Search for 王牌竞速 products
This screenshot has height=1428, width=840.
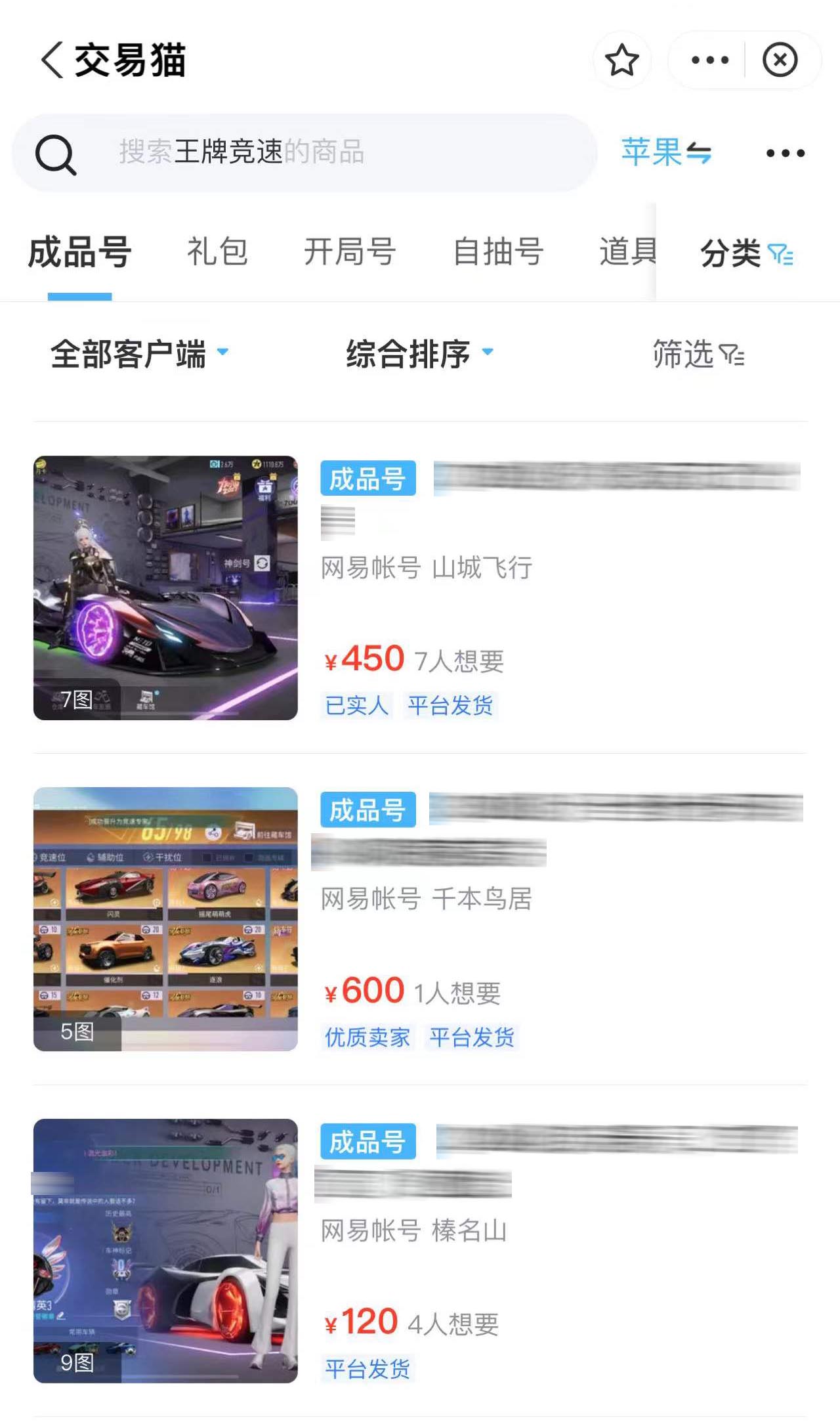click(305, 152)
